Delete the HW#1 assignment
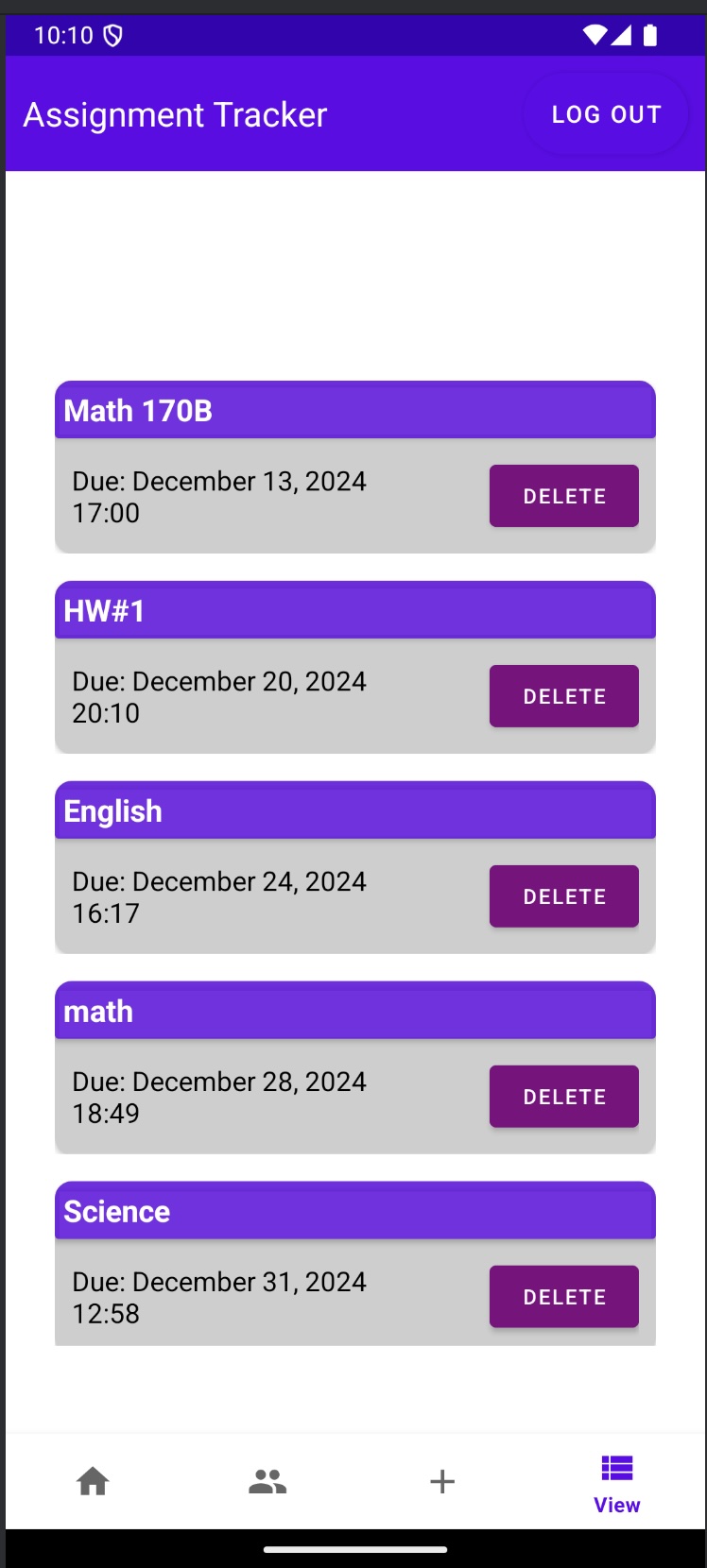The height and width of the screenshot is (1568, 707). 563,696
